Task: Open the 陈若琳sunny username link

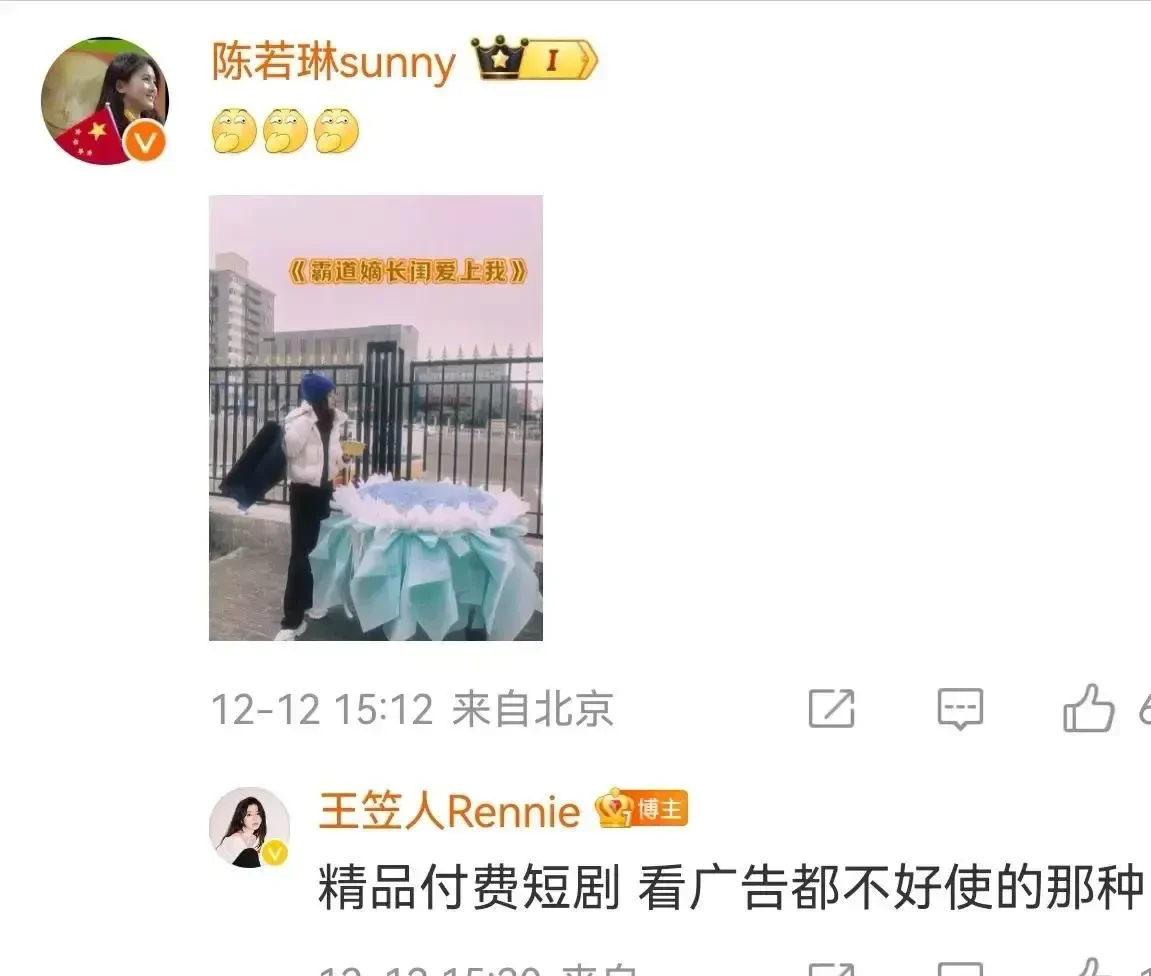Action: click(333, 62)
